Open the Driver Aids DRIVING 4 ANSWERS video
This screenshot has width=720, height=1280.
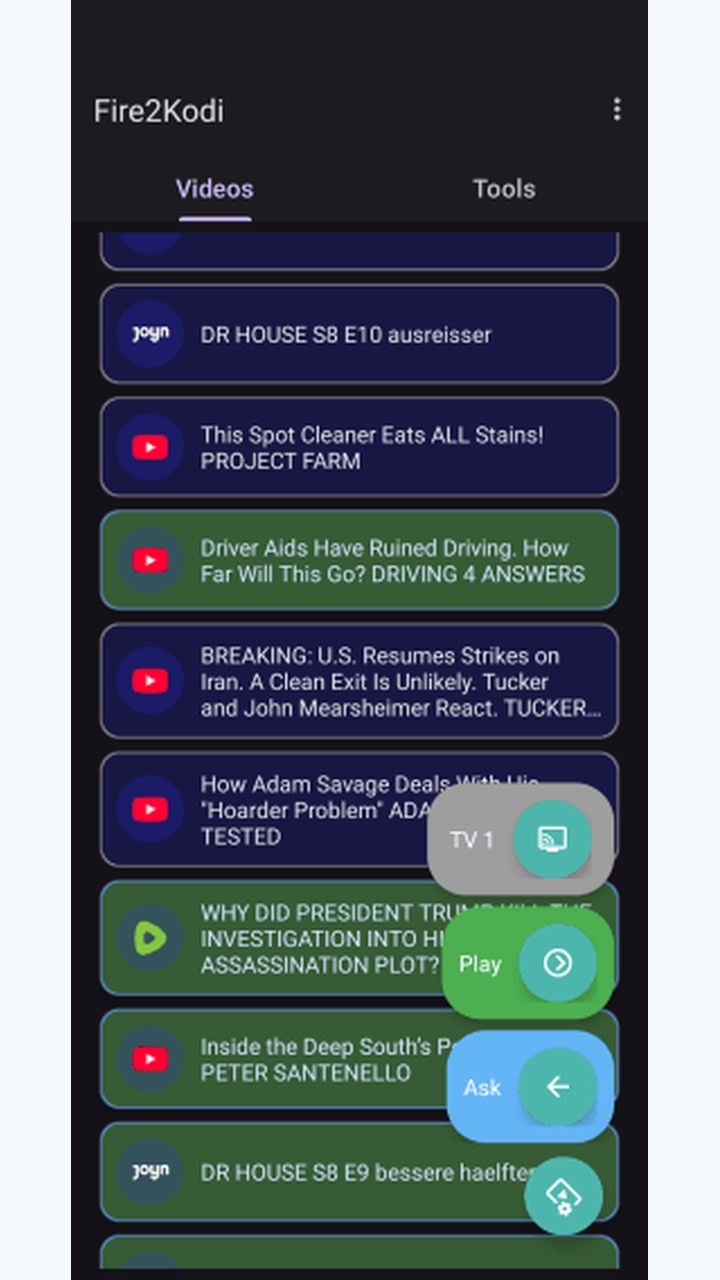tap(359, 560)
